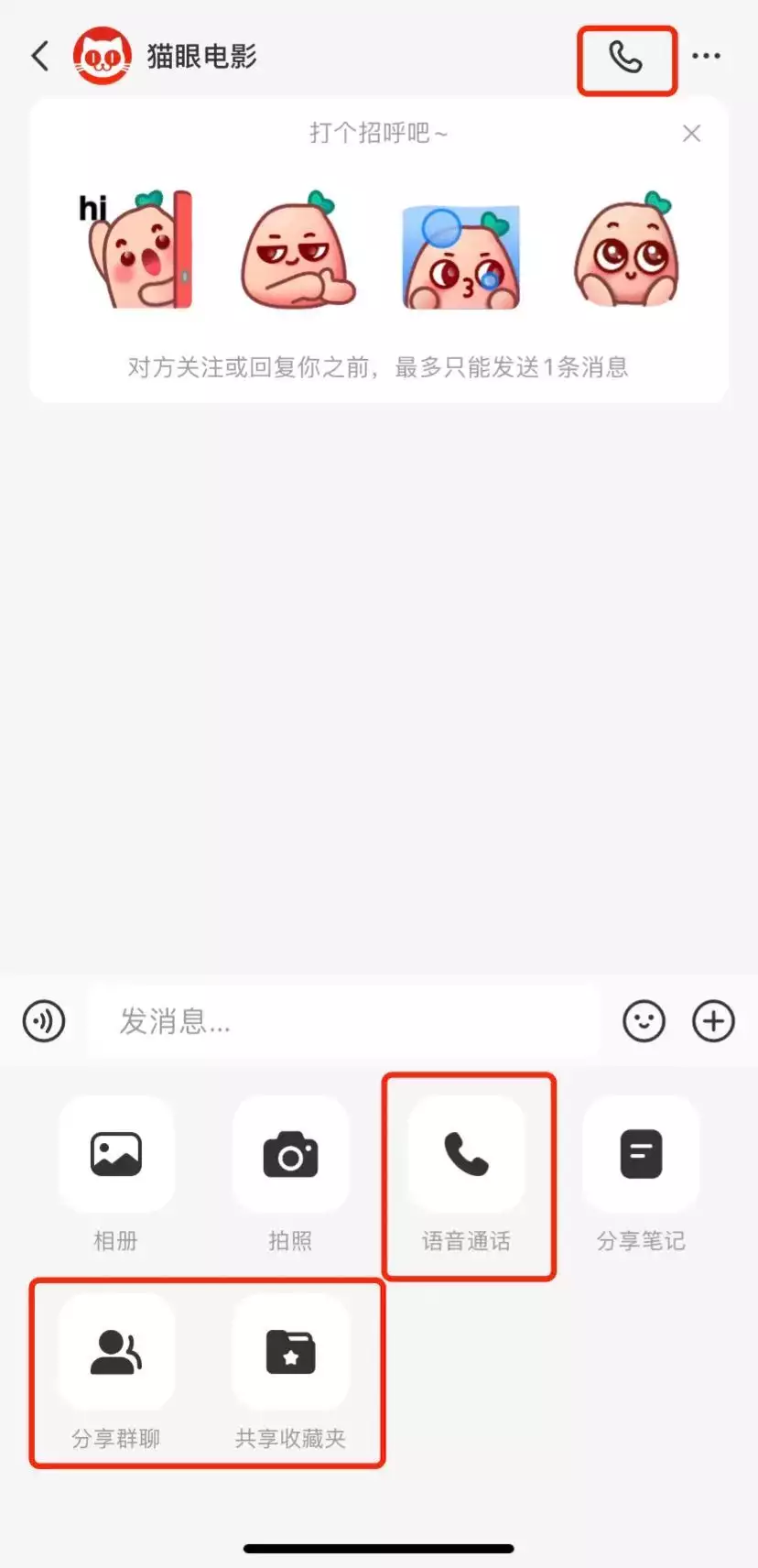Start a call from the top phone icon
758x1568 pixels.
click(626, 59)
